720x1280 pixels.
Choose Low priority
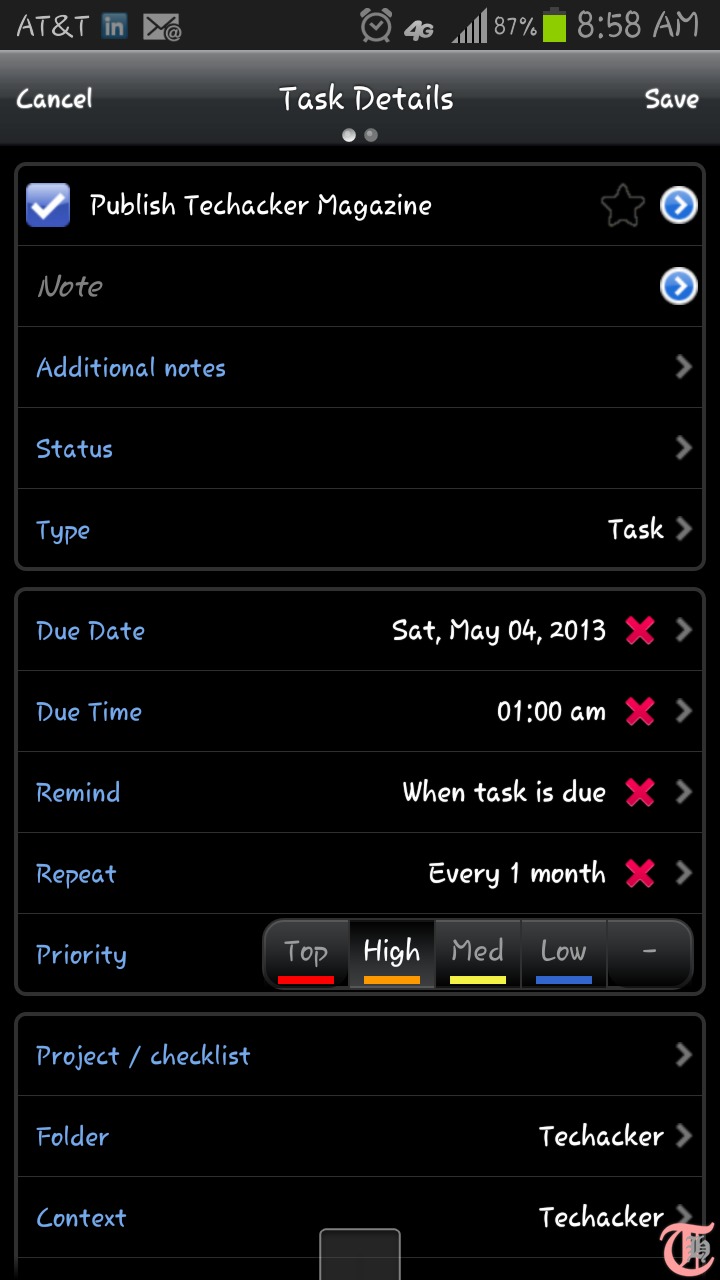564,954
